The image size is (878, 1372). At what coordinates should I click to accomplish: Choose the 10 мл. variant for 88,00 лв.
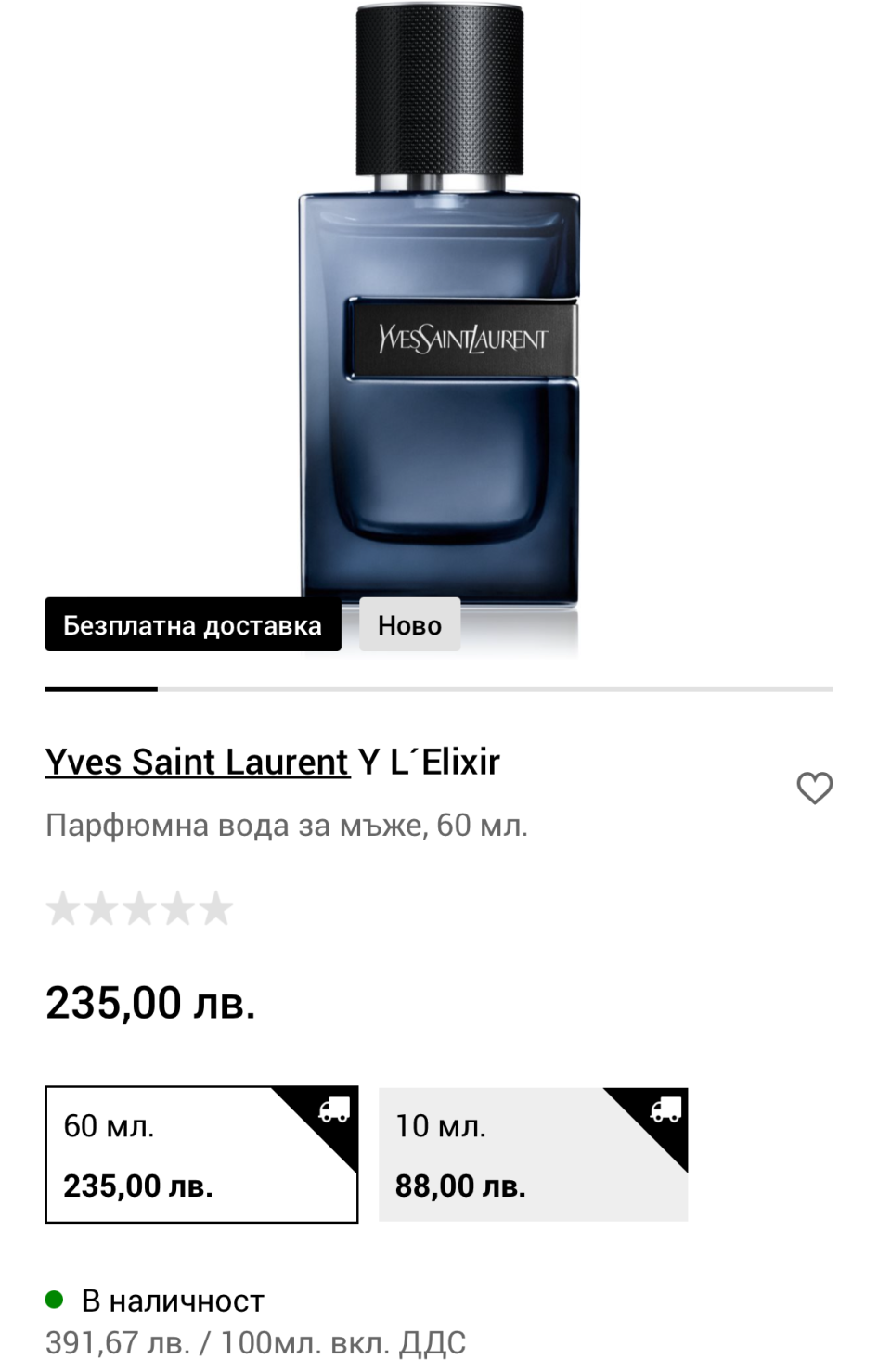pyautogui.click(x=533, y=1154)
